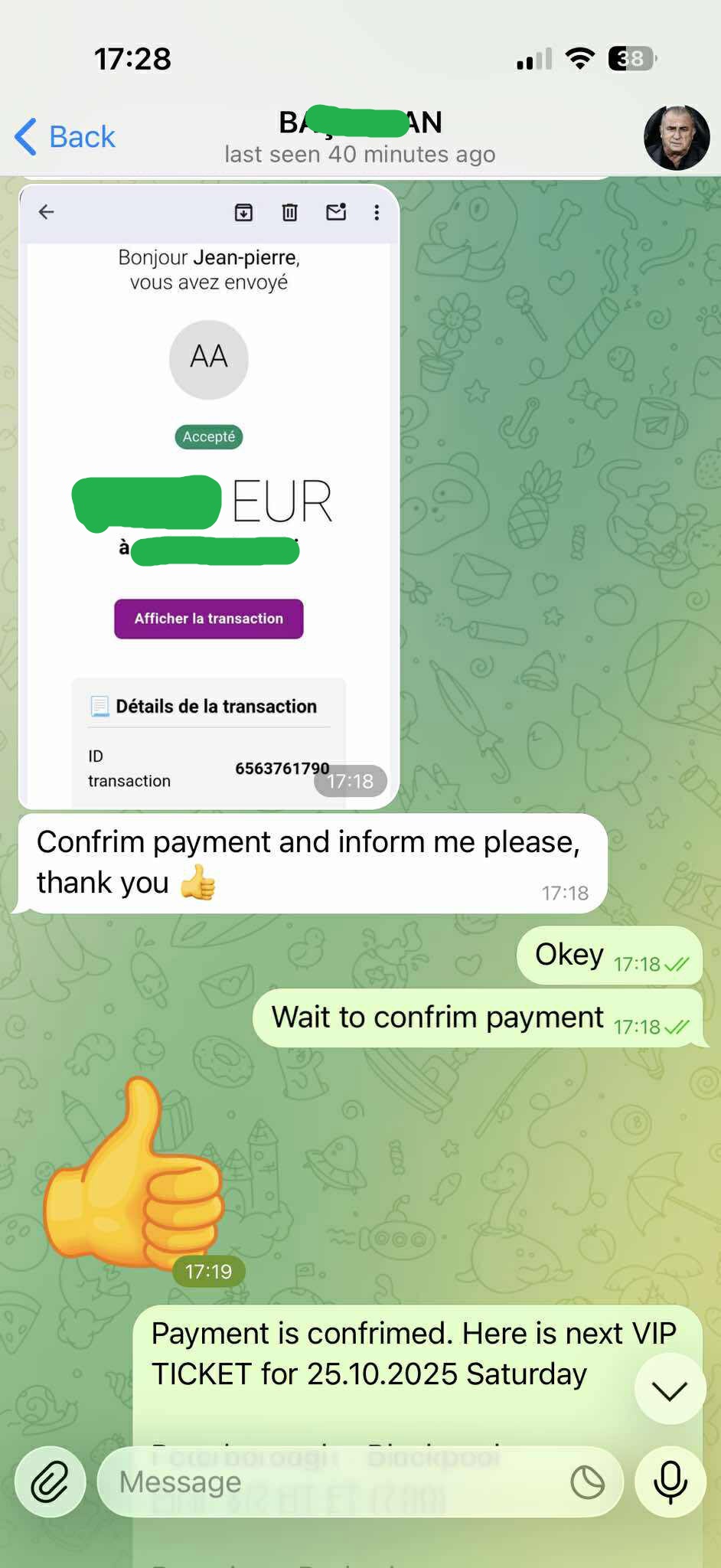Tap the Accepté status badge in the email

[208, 437]
